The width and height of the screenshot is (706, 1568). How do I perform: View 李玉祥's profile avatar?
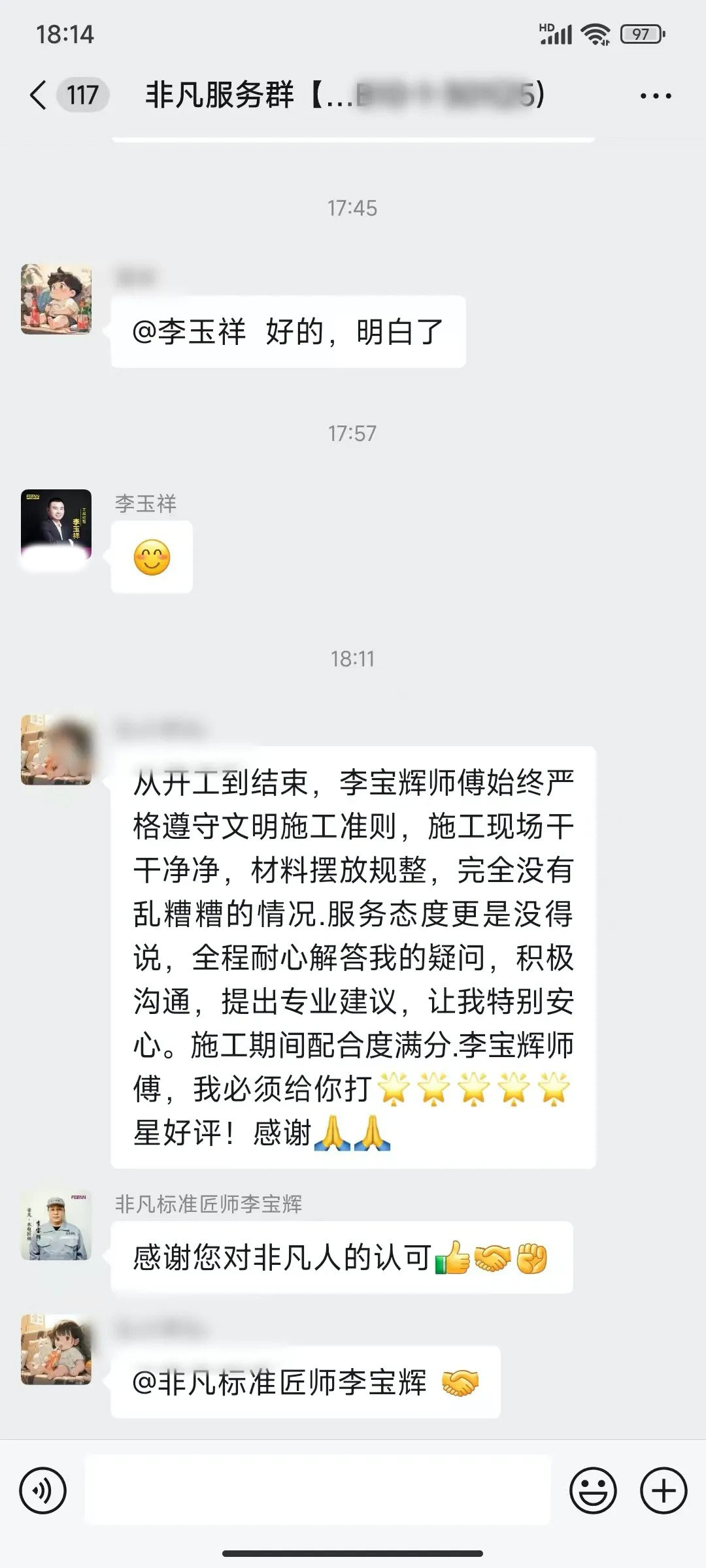[56, 525]
